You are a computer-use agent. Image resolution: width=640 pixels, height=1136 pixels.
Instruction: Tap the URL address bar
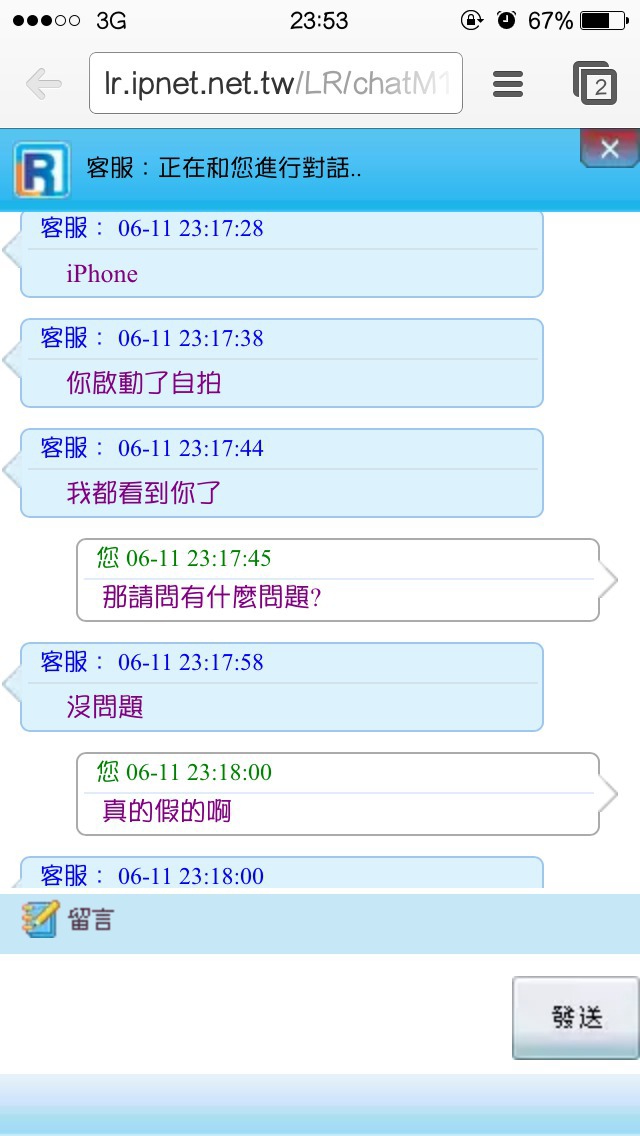coord(275,83)
